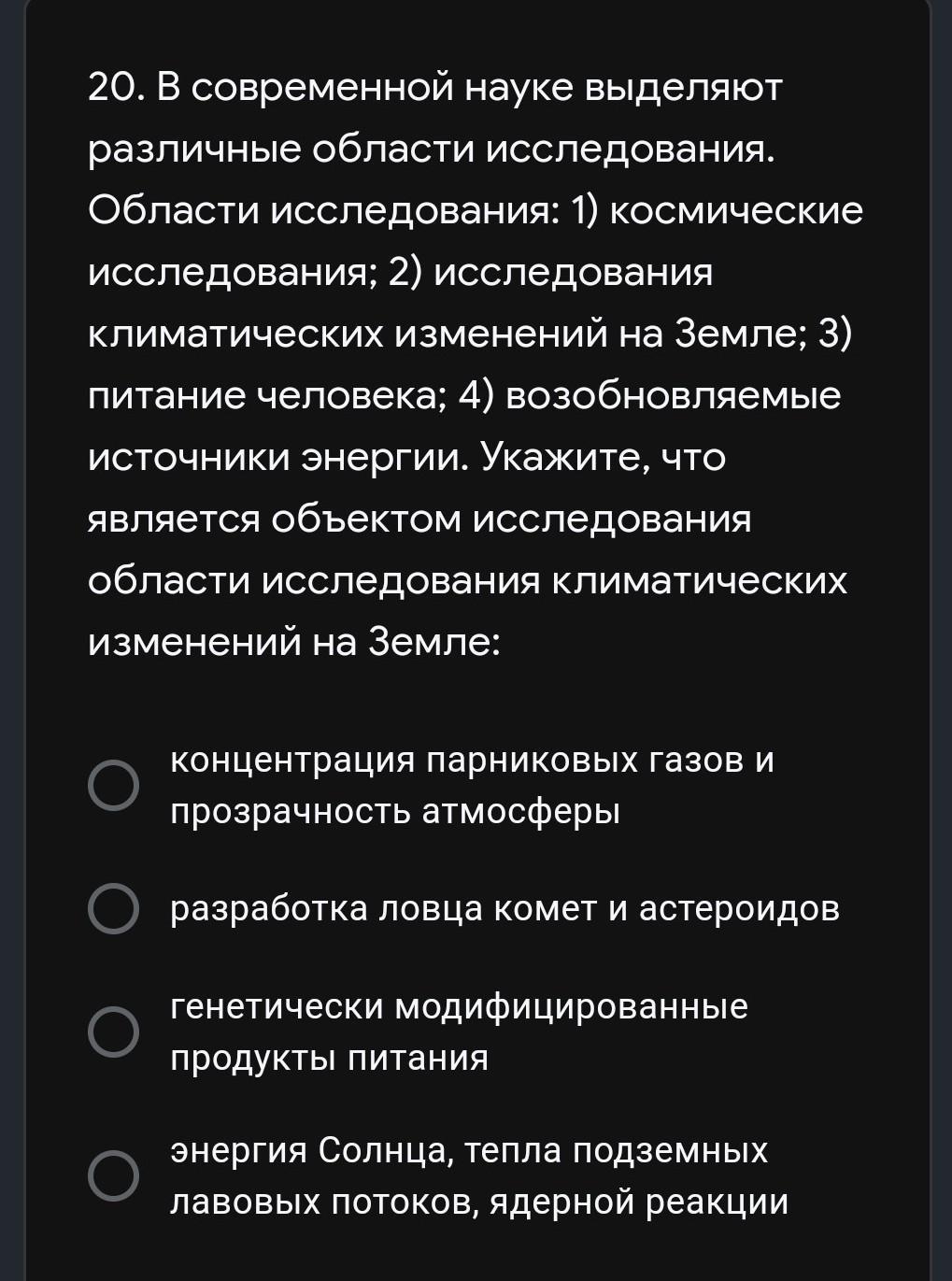Choose 'разработка ловца комет и астероидов' option
The image size is (952, 1281).
[x=114, y=908]
